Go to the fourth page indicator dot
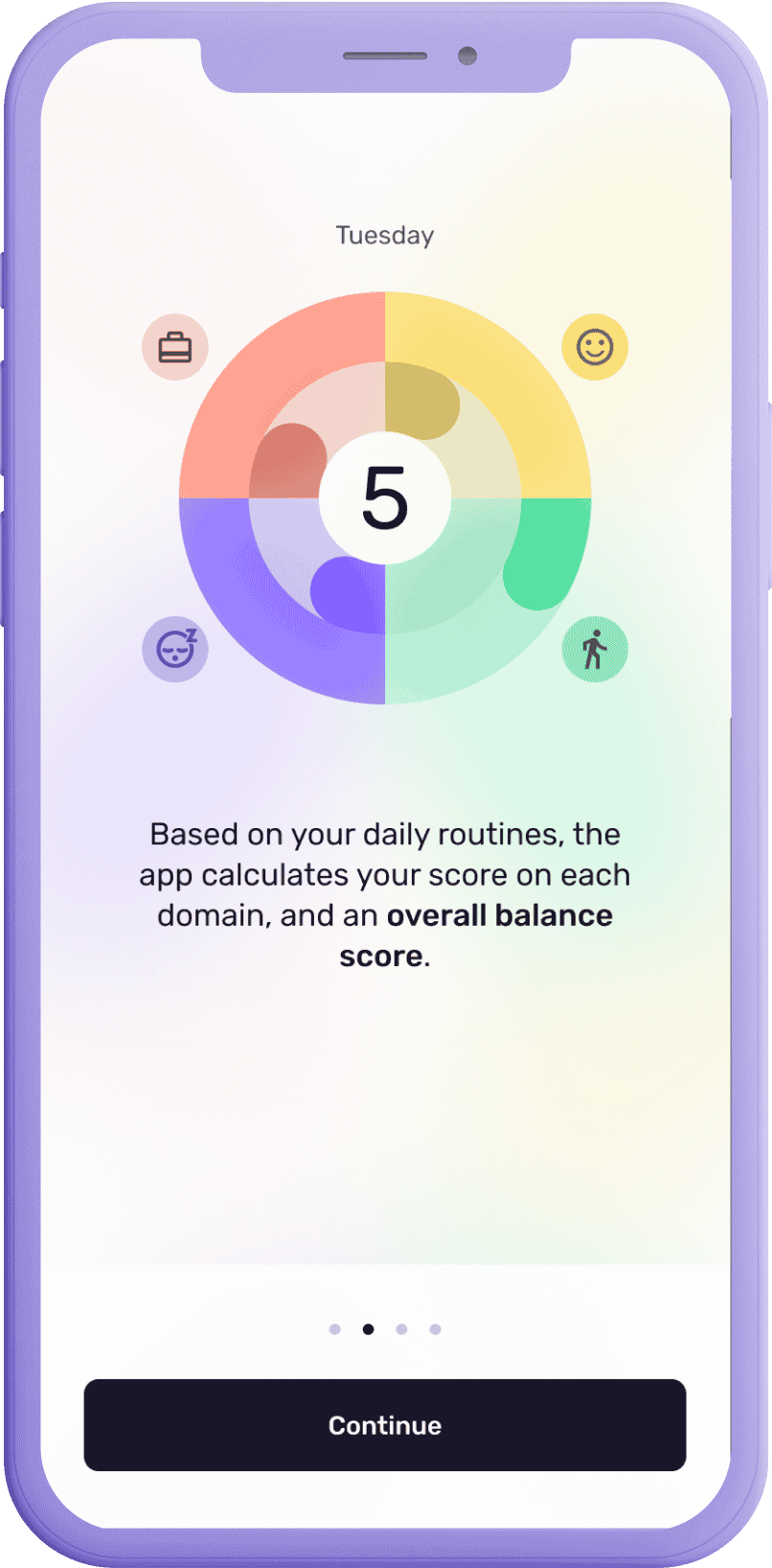The height and width of the screenshot is (1568, 772). click(435, 1329)
